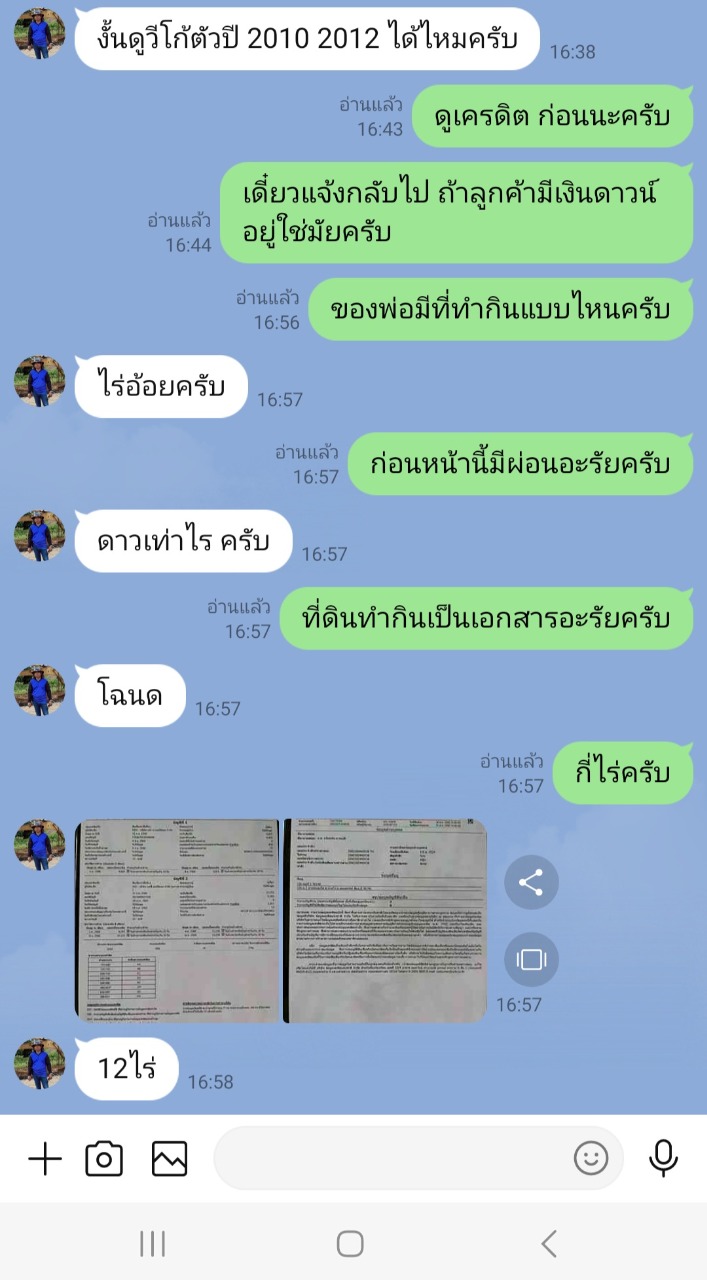Share the sent document images
707x1280 pixels.
coord(531,882)
